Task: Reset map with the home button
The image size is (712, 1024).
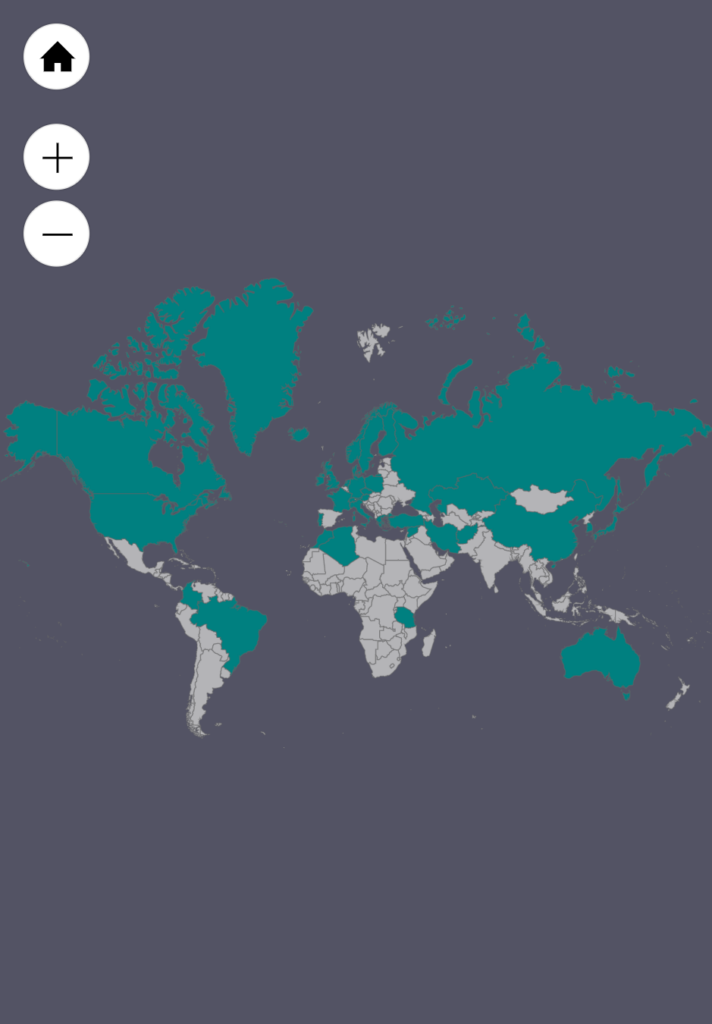Action: click(57, 57)
